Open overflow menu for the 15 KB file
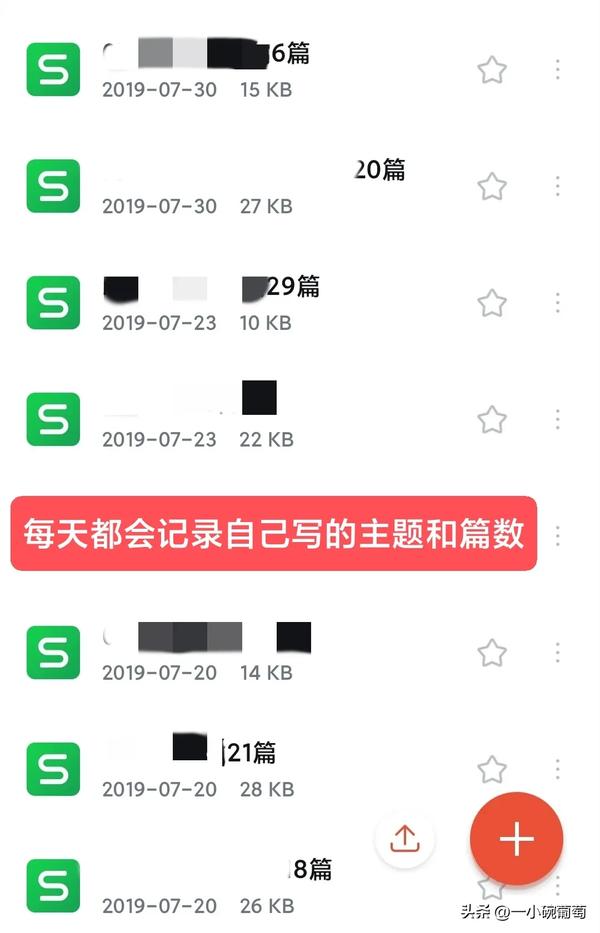This screenshot has height=933, width=600. point(557,70)
